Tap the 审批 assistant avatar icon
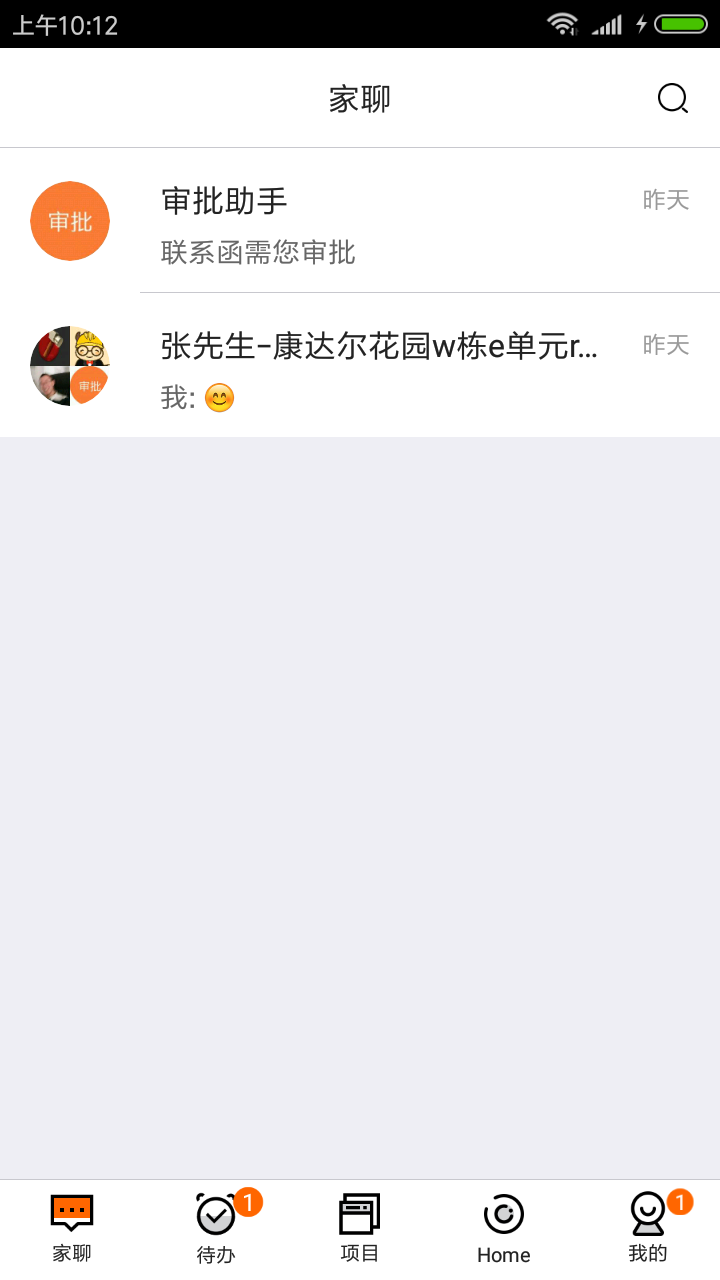 pos(69,221)
